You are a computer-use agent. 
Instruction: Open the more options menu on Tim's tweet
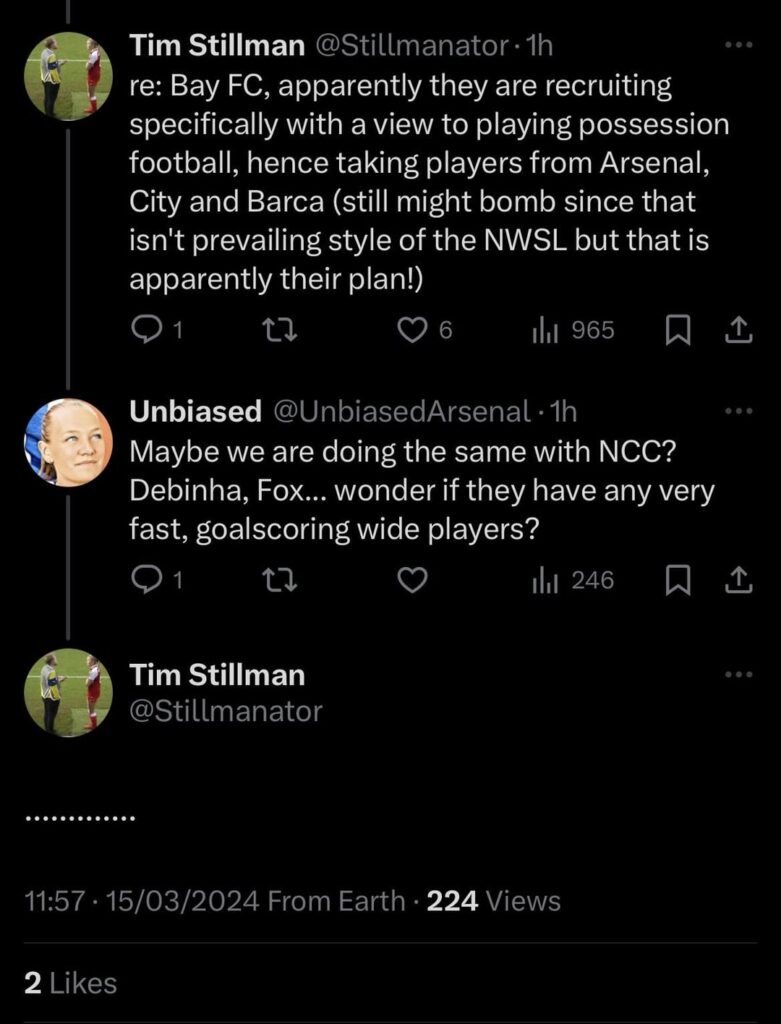(x=740, y=44)
